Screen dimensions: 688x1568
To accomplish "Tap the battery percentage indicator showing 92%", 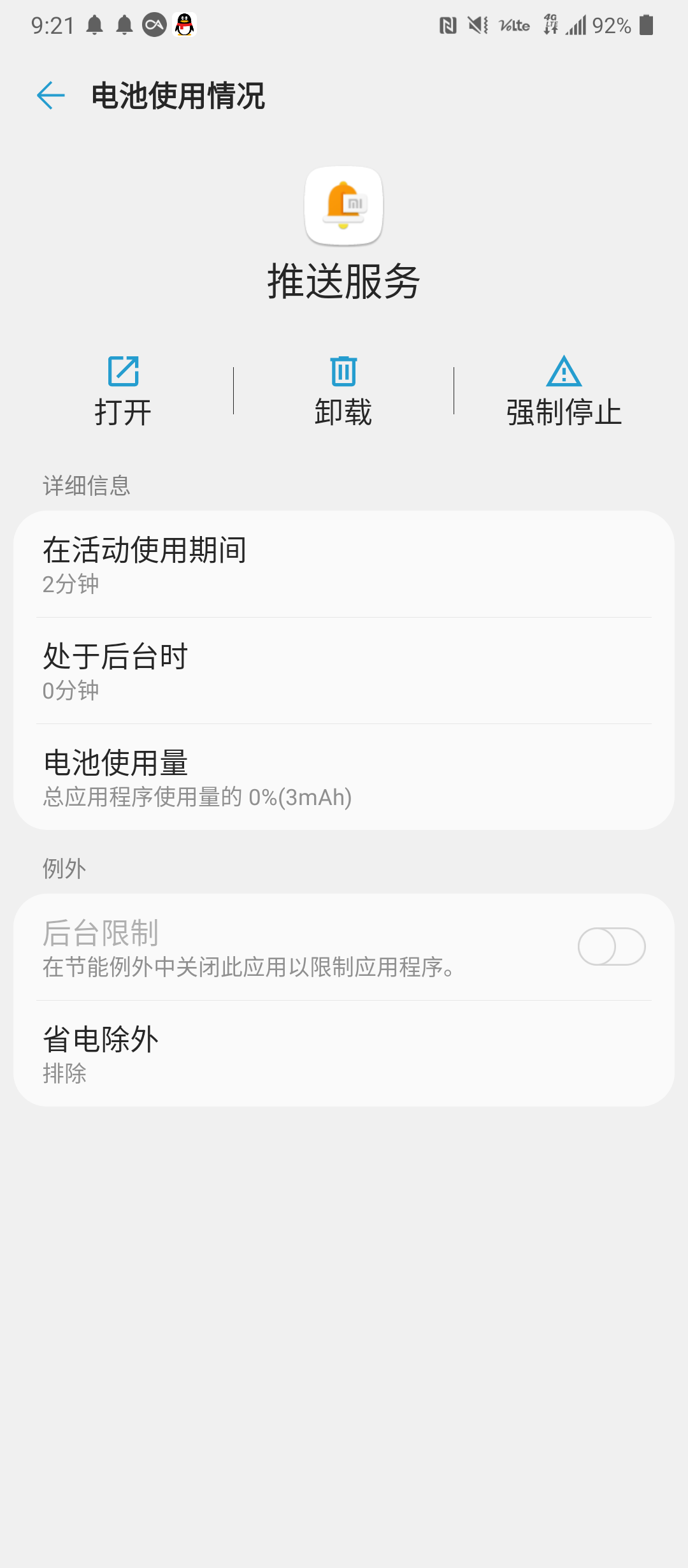I will [610, 25].
